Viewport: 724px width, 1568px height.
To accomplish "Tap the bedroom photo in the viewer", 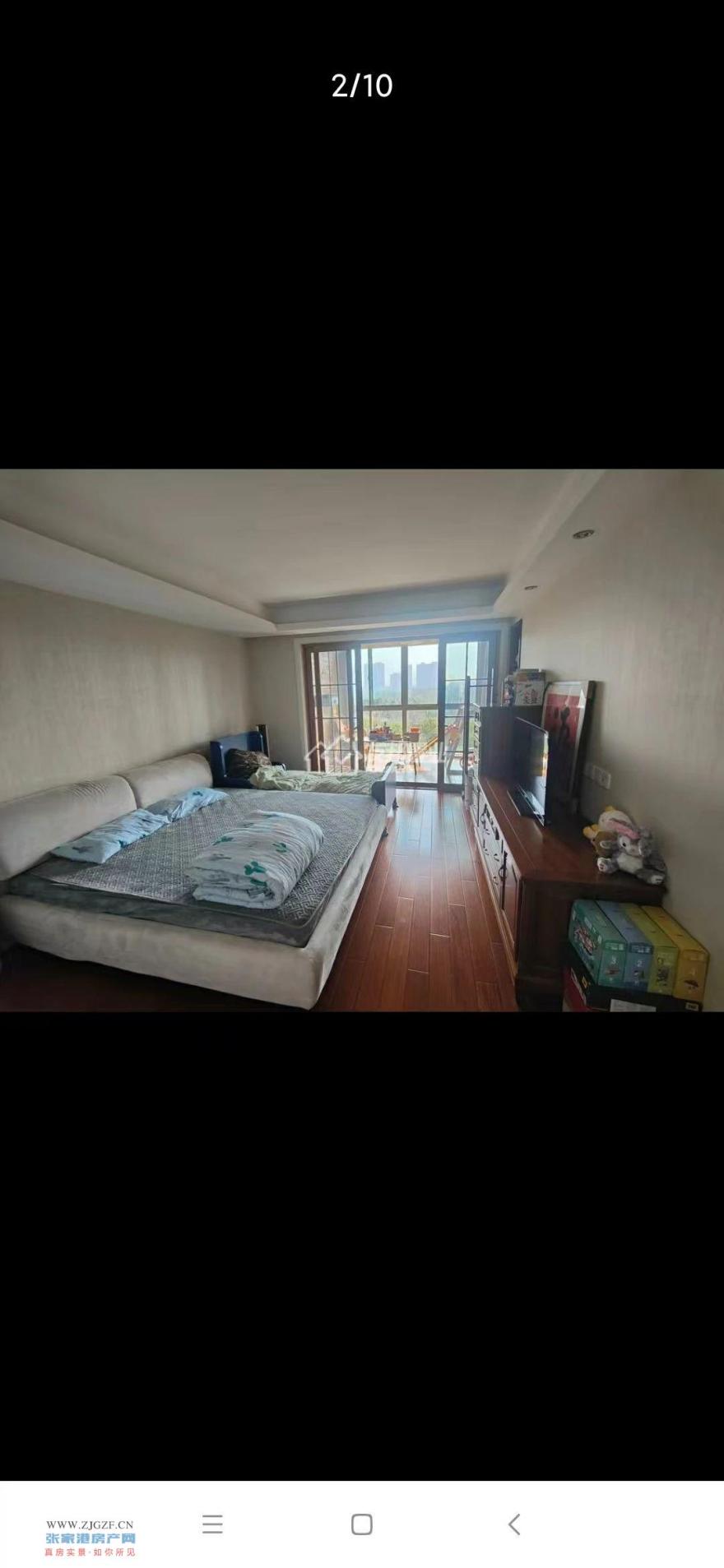I will click(x=362, y=740).
